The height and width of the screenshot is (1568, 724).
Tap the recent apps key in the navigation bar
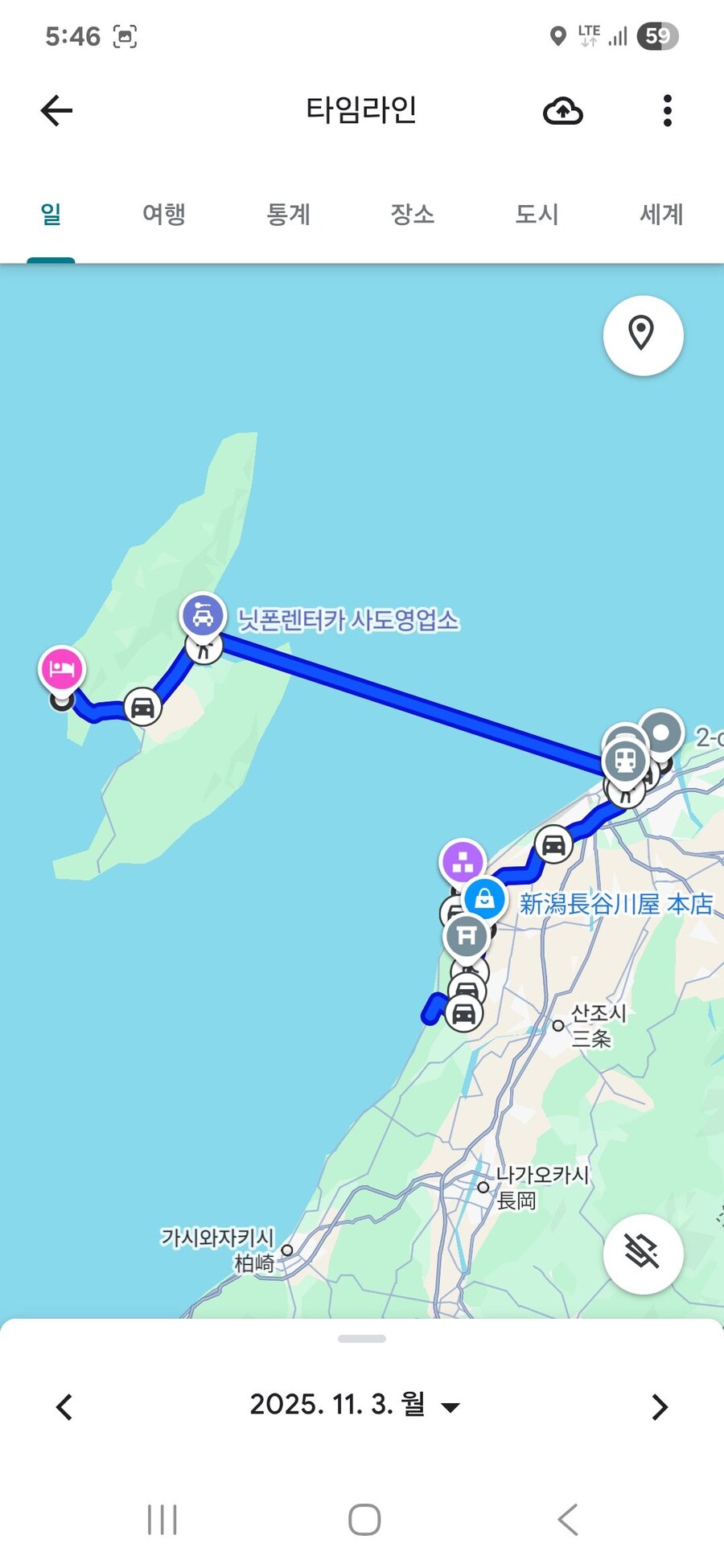162,1519
